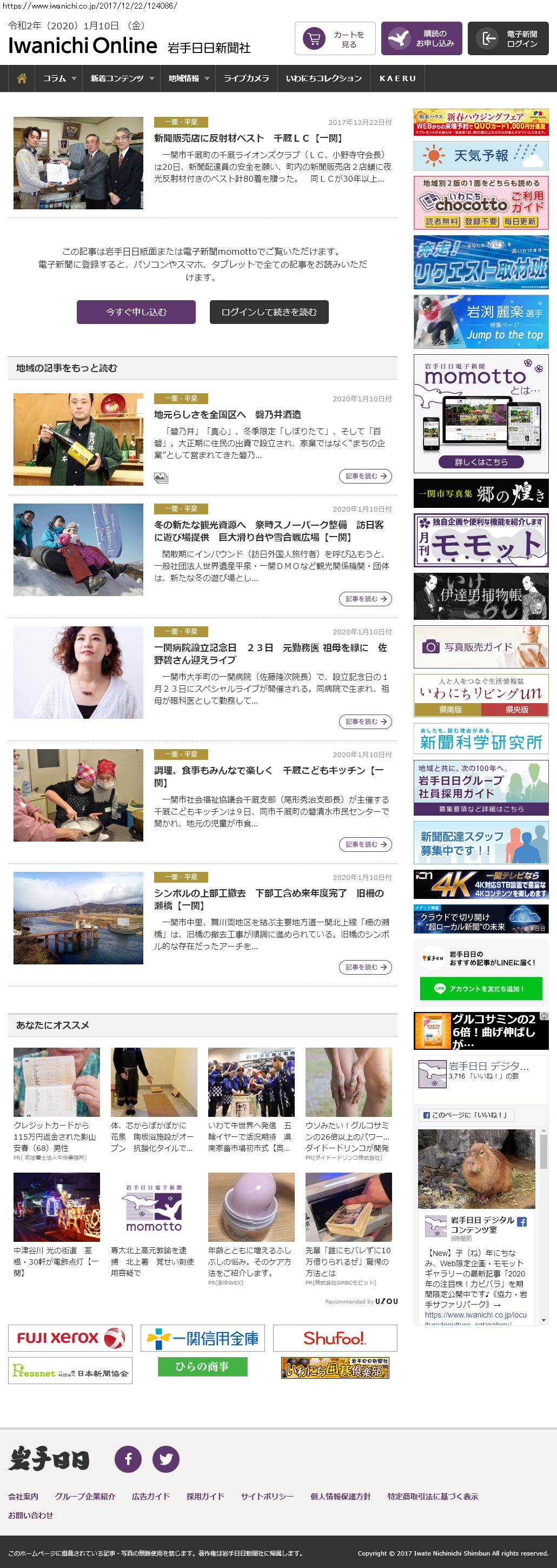
Task: Expand the コラム menu
Action: click(x=59, y=78)
